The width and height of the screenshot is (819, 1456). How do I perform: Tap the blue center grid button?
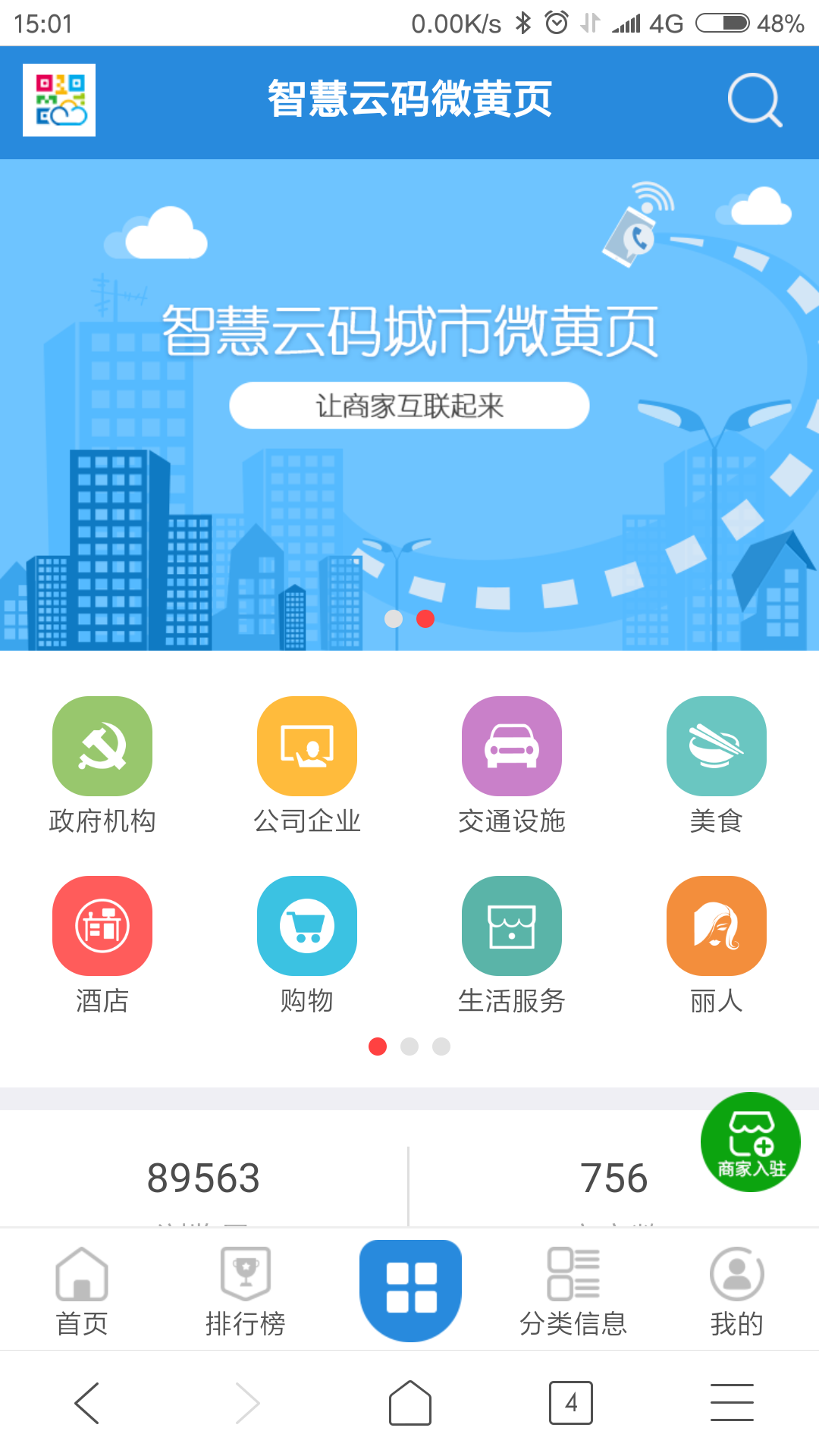(x=410, y=1288)
